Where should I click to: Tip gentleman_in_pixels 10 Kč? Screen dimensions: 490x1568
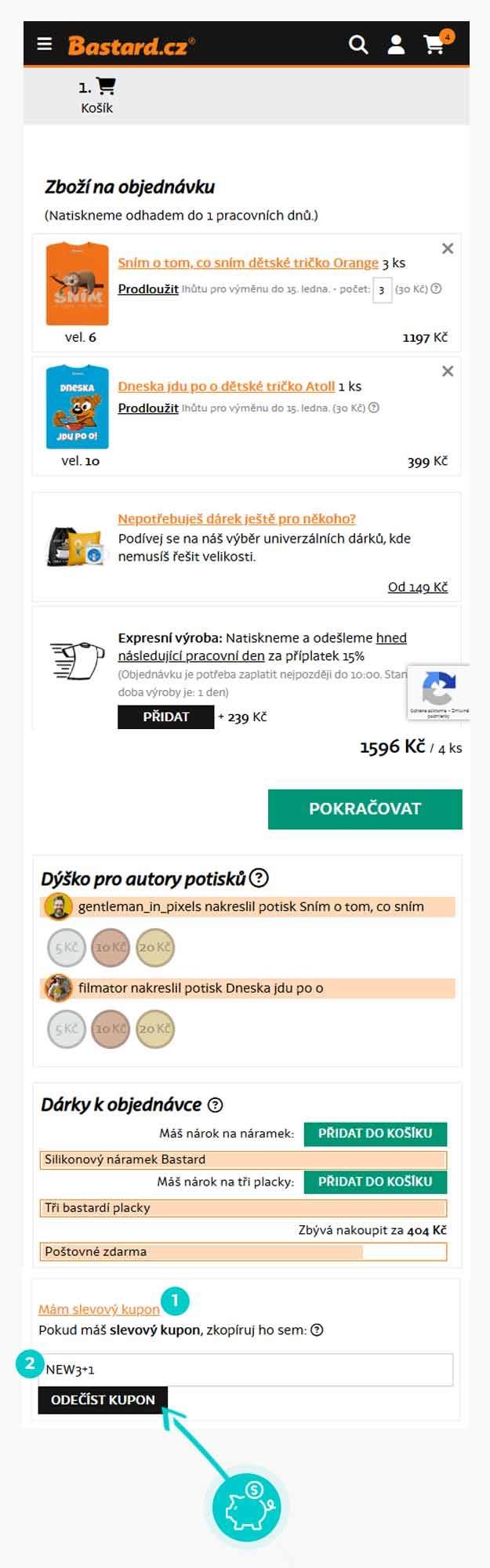[111, 947]
